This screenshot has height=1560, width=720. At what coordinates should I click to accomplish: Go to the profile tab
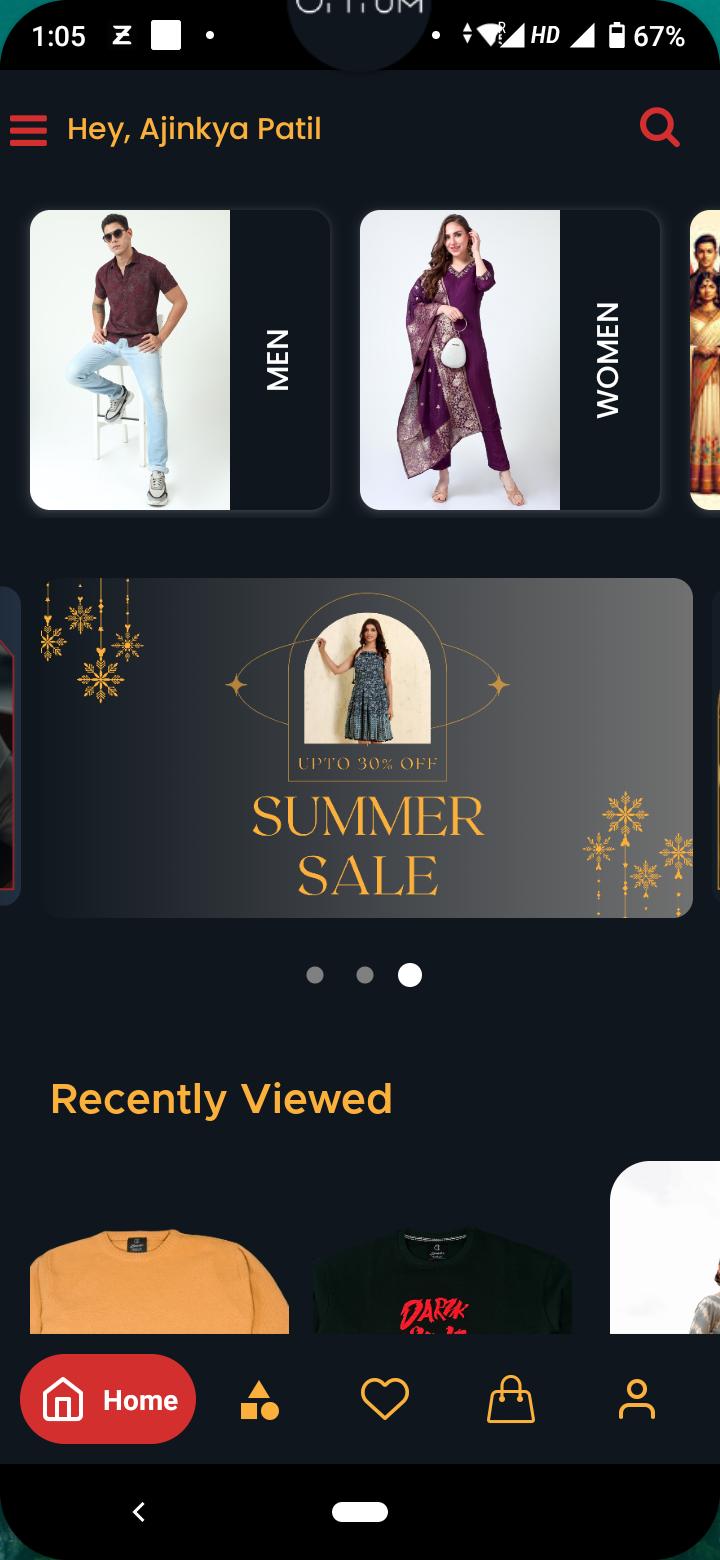coord(636,1399)
